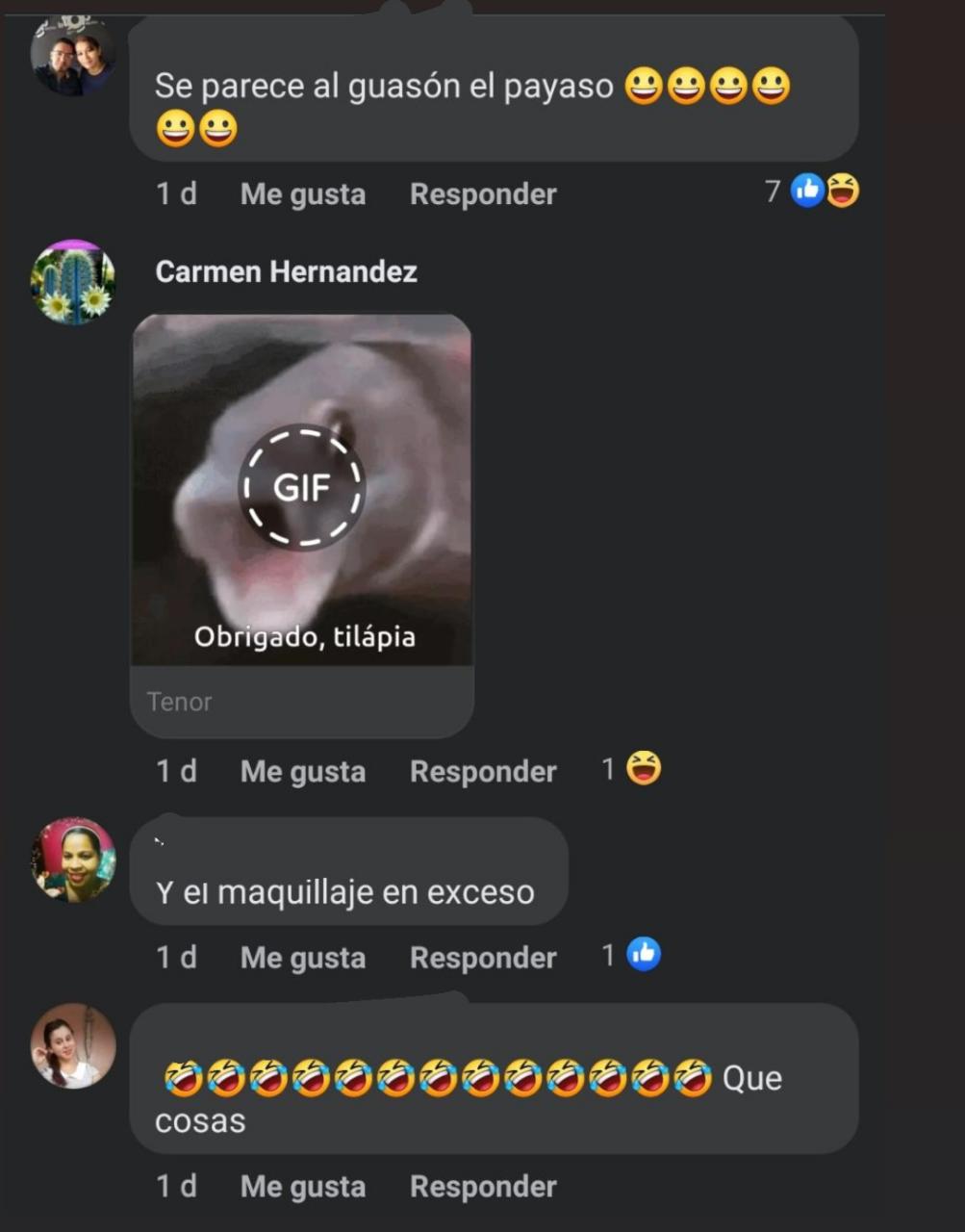Reply to Carmen Hernandez's GIF comment
This screenshot has width=965, height=1232.
(x=483, y=772)
